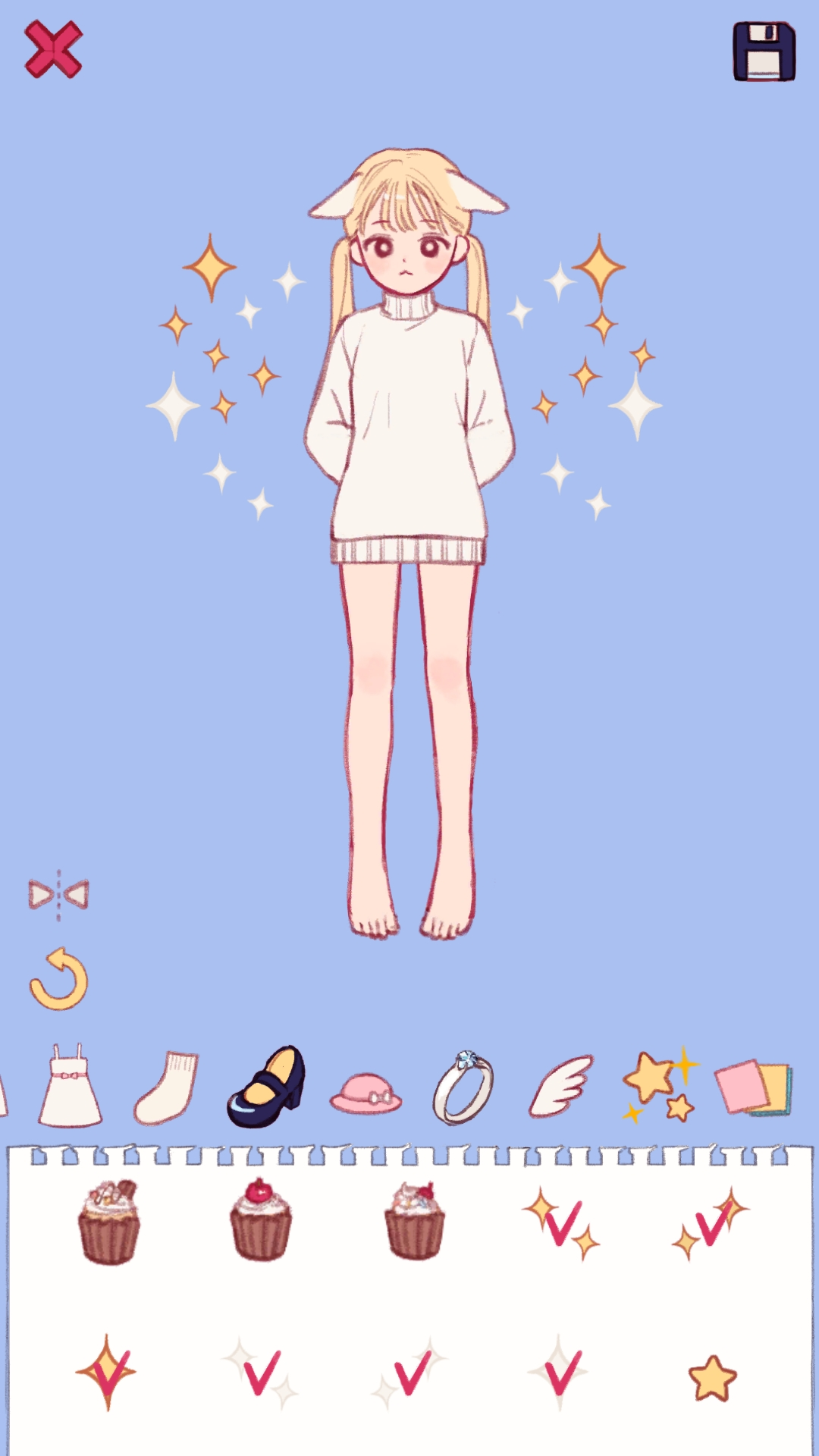This screenshot has width=819, height=1456.
Task: Reset outfit with the yellow undo arrow
Action: pos(58,979)
